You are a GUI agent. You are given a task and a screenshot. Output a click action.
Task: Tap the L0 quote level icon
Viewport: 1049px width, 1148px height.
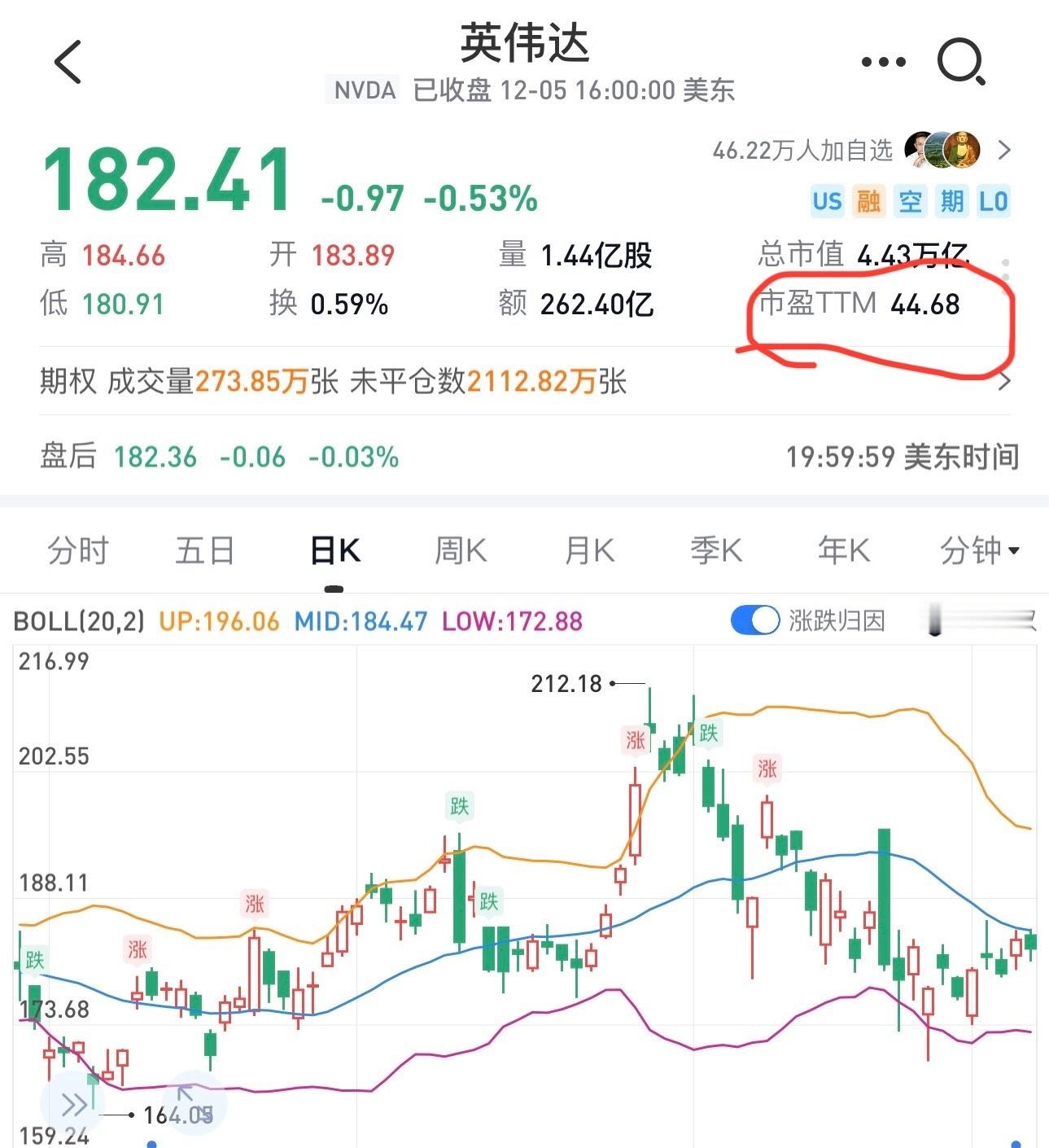point(994,201)
